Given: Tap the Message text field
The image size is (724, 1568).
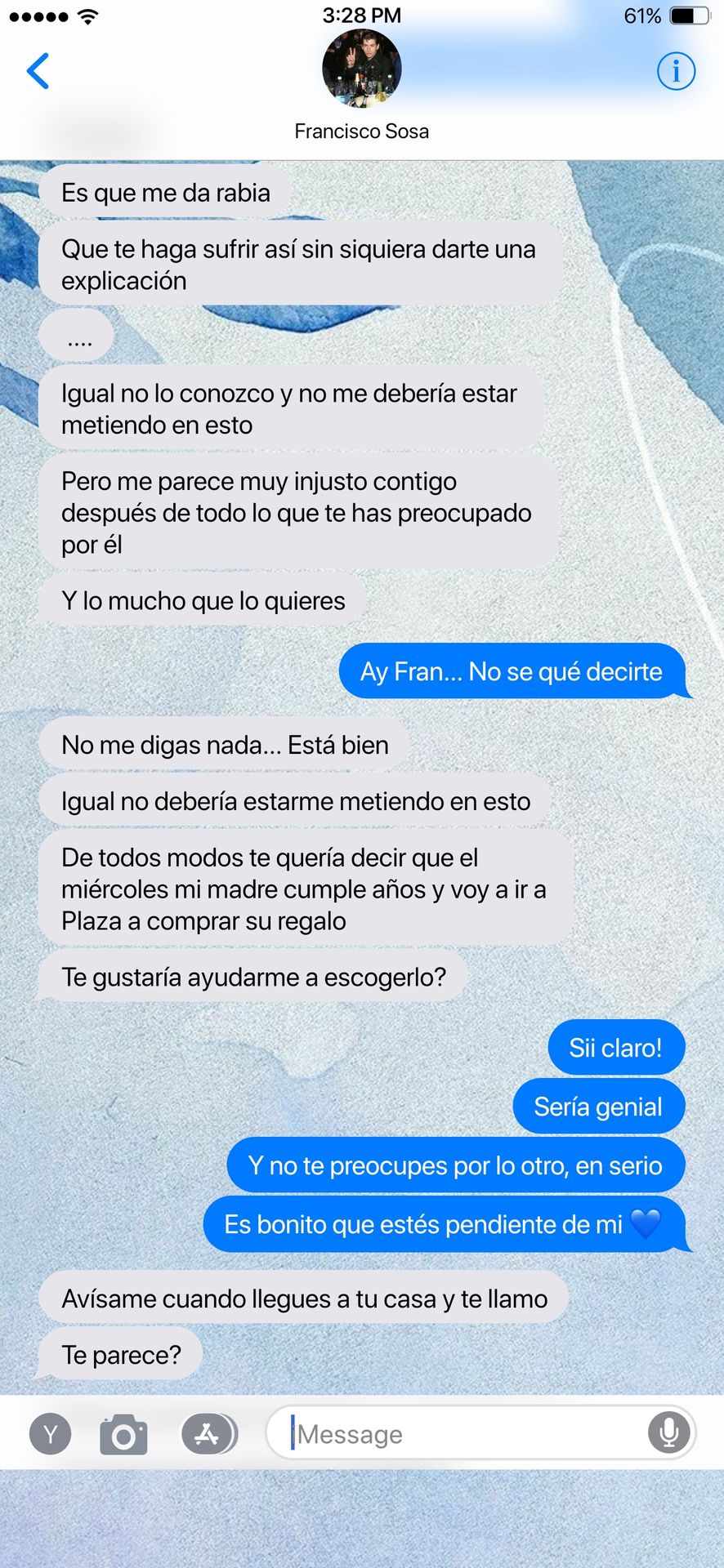Looking at the screenshot, I should [466, 1433].
